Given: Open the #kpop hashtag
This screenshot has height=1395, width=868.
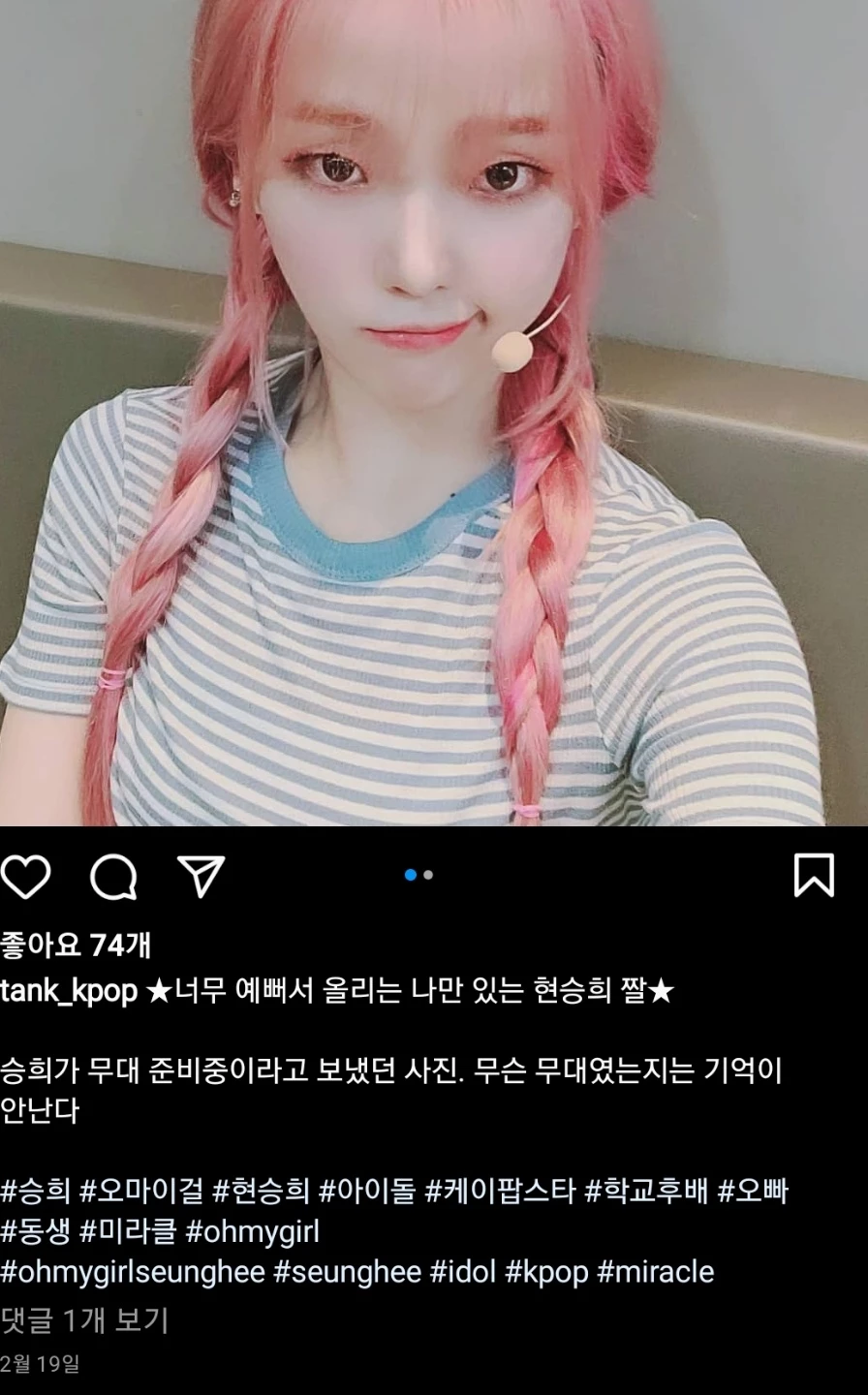Looking at the screenshot, I should (x=547, y=1272).
